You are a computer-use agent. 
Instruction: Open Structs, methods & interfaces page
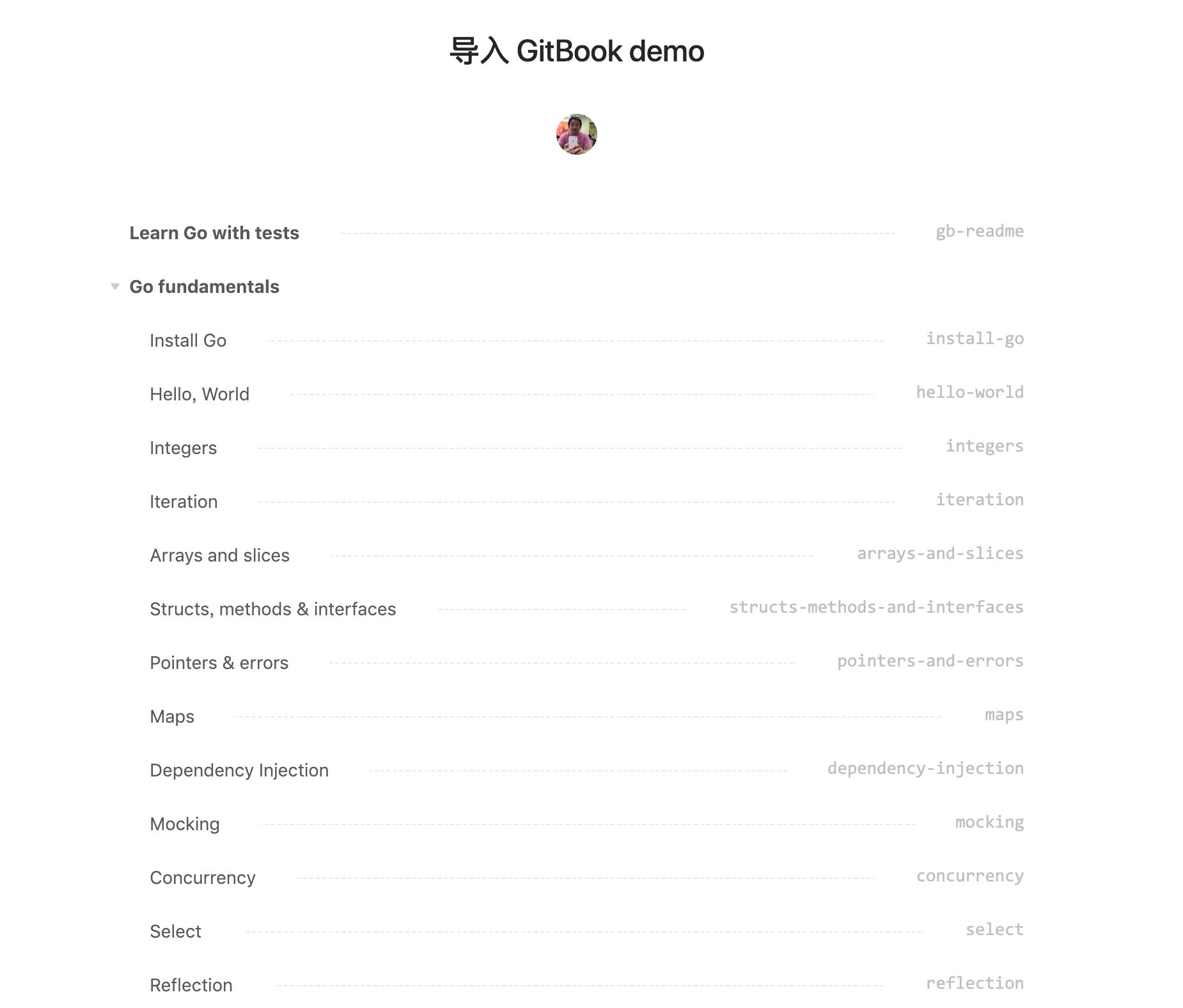click(x=273, y=609)
